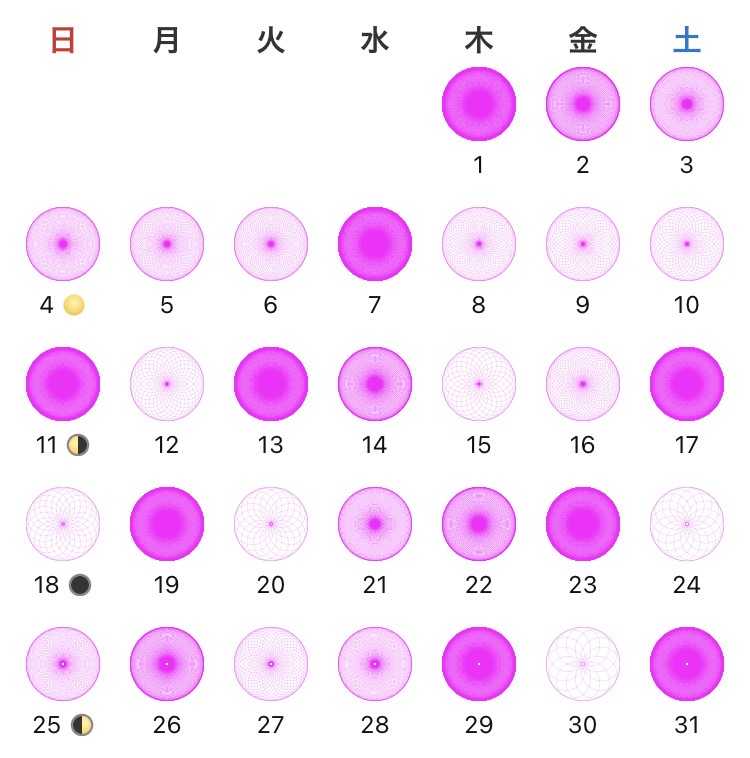Screen dimensions: 750x758
Task: Select day 25 with the half moon
Action: [x=63, y=664]
